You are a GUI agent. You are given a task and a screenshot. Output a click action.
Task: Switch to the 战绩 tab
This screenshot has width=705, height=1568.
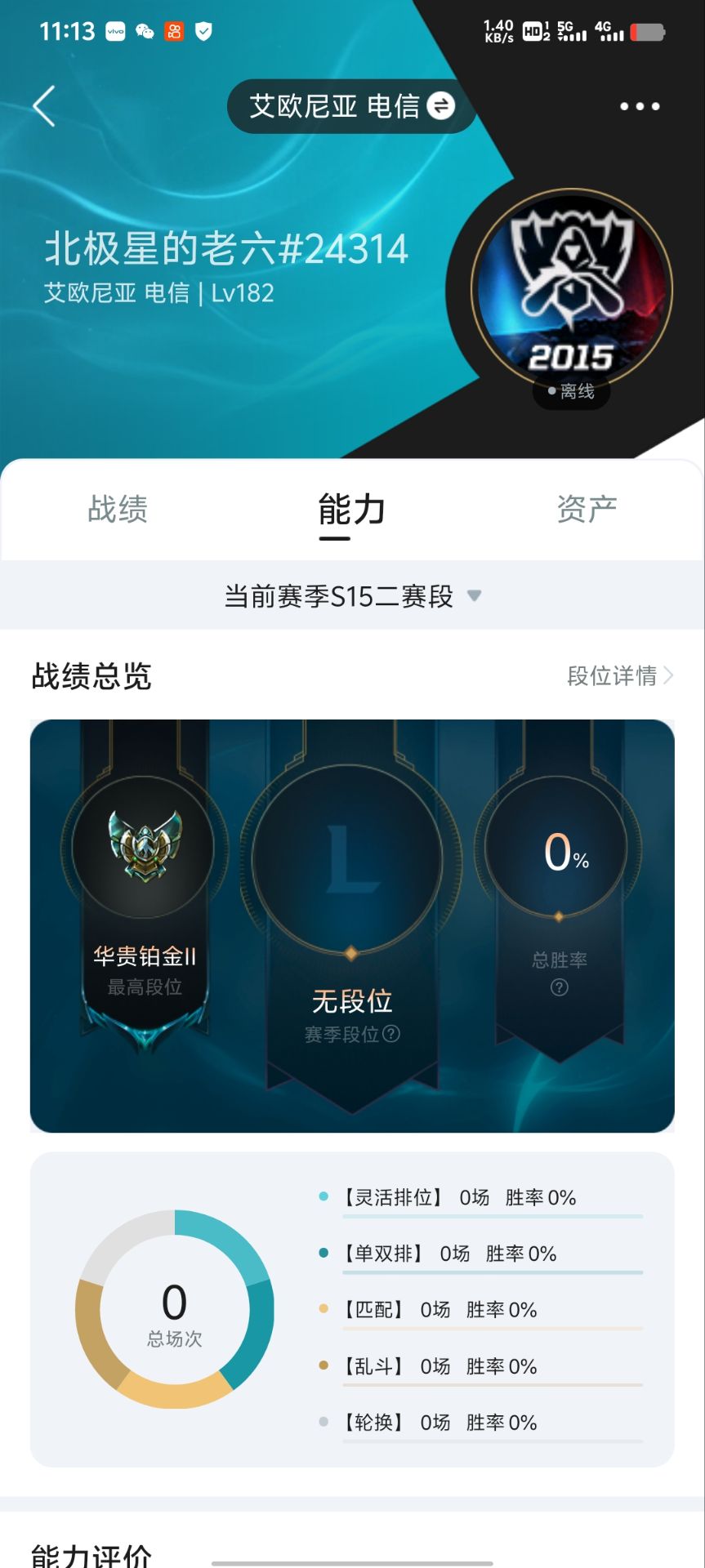tap(118, 509)
